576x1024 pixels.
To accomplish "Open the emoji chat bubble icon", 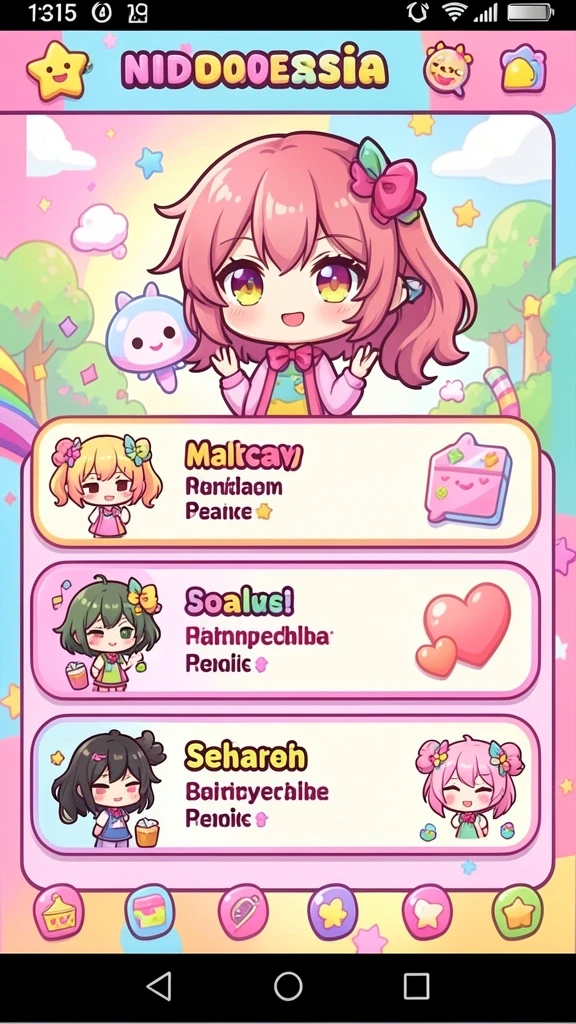I will [x=448, y=70].
